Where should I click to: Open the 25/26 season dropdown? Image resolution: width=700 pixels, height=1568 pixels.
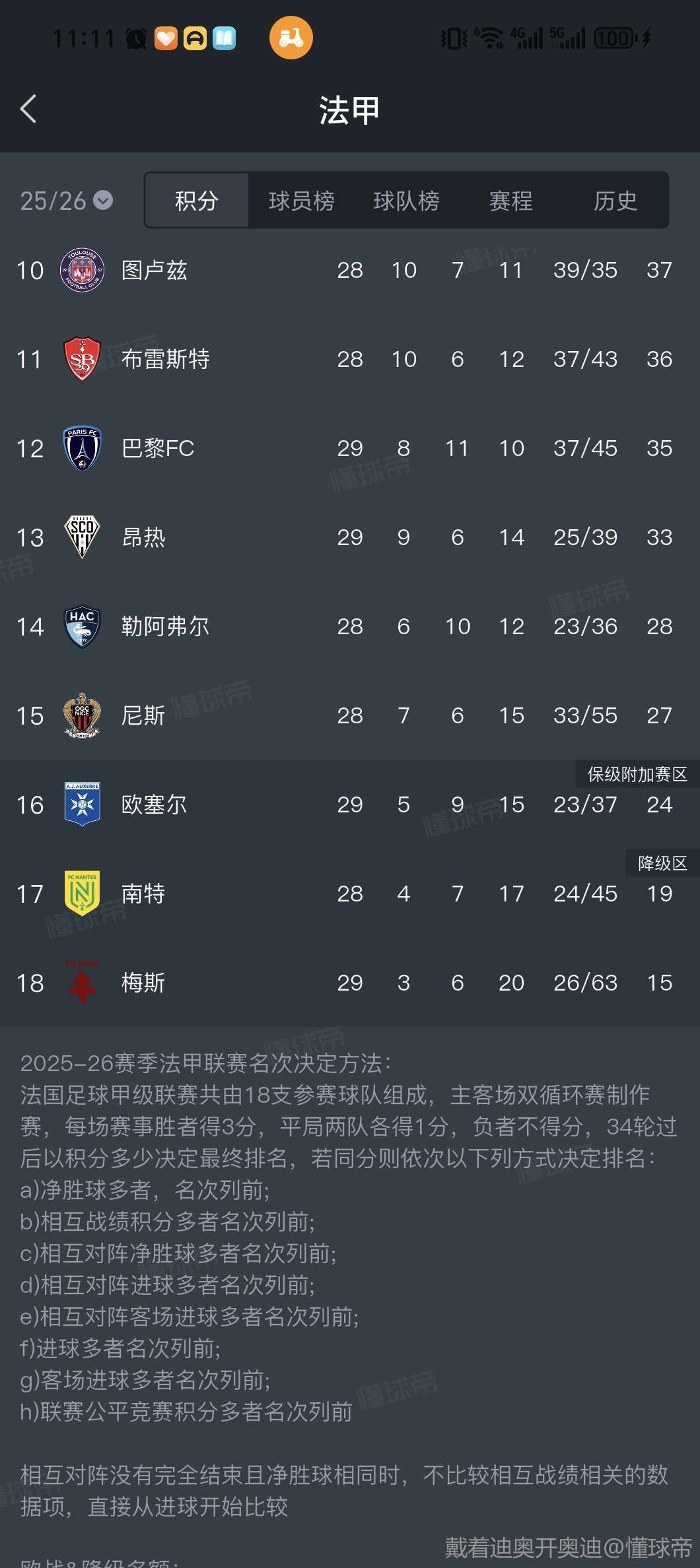pos(66,201)
